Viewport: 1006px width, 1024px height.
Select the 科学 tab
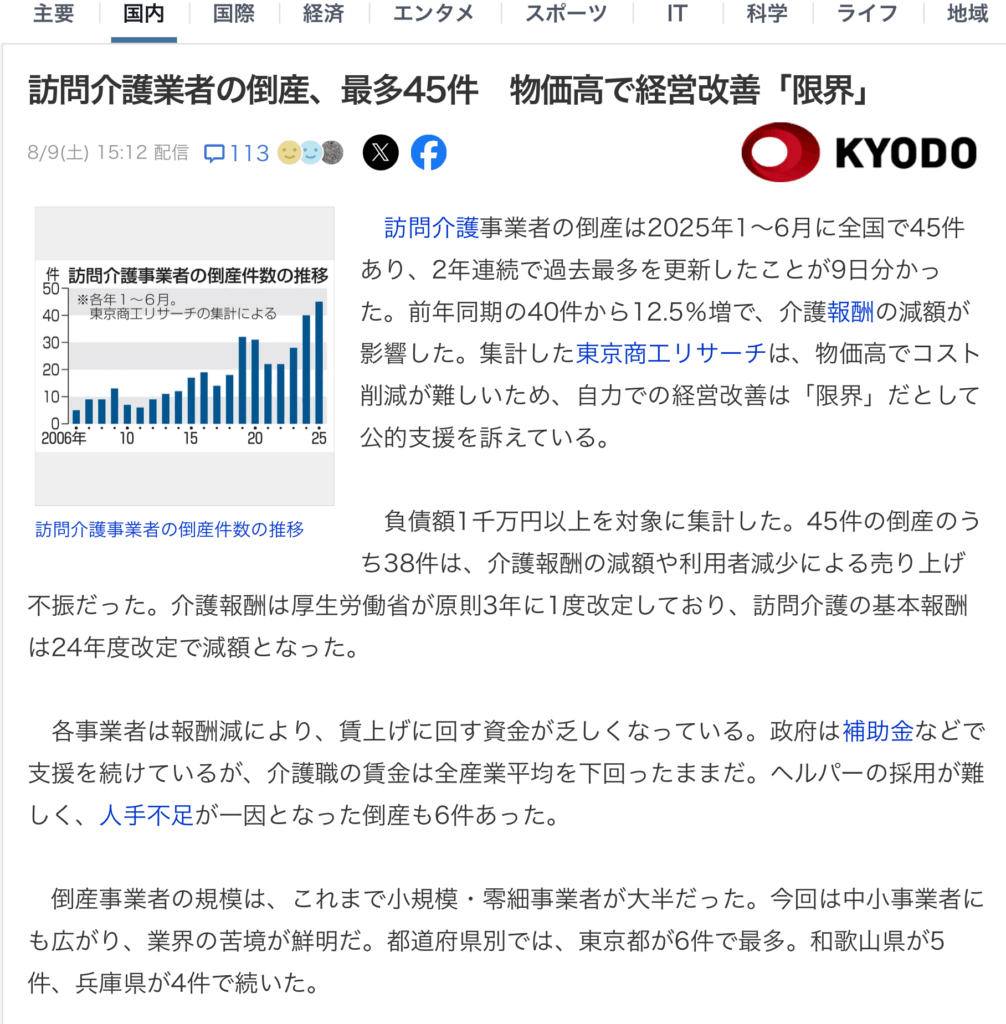pos(767,14)
